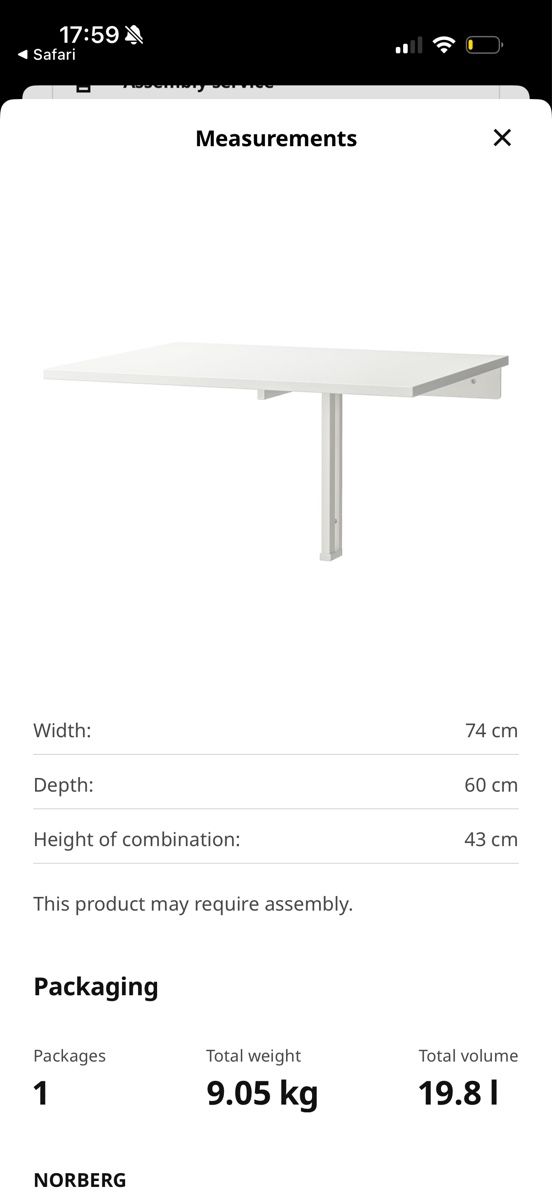552x1200 pixels.
Task: Close the Measurements sheet
Action: 502,138
